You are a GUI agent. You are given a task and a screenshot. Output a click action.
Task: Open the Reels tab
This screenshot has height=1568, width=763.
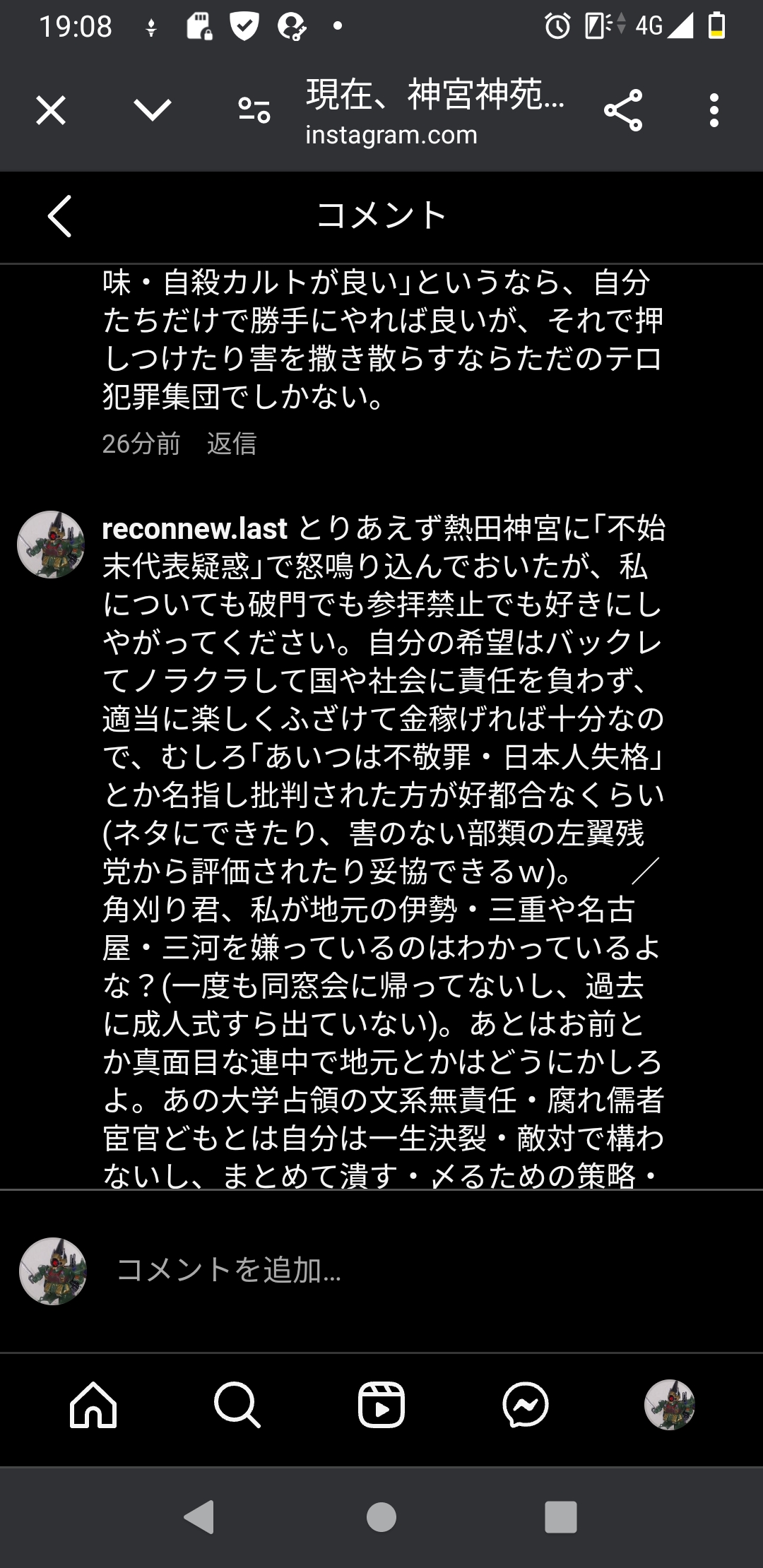[x=381, y=1405]
